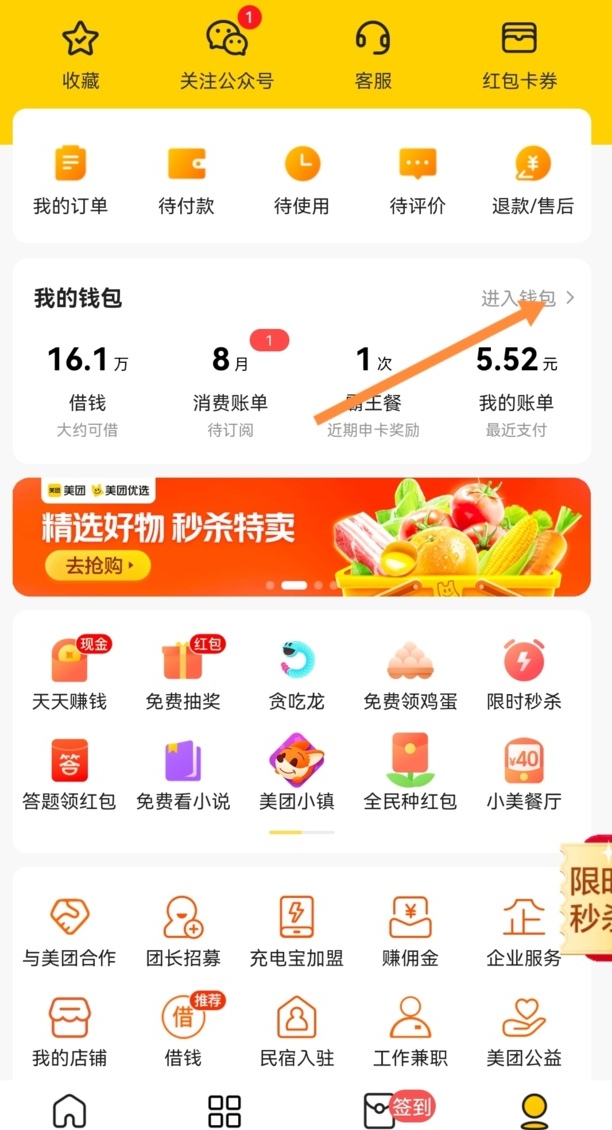
Task: Switch to the home tab
Action: (x=69, y=1110)
